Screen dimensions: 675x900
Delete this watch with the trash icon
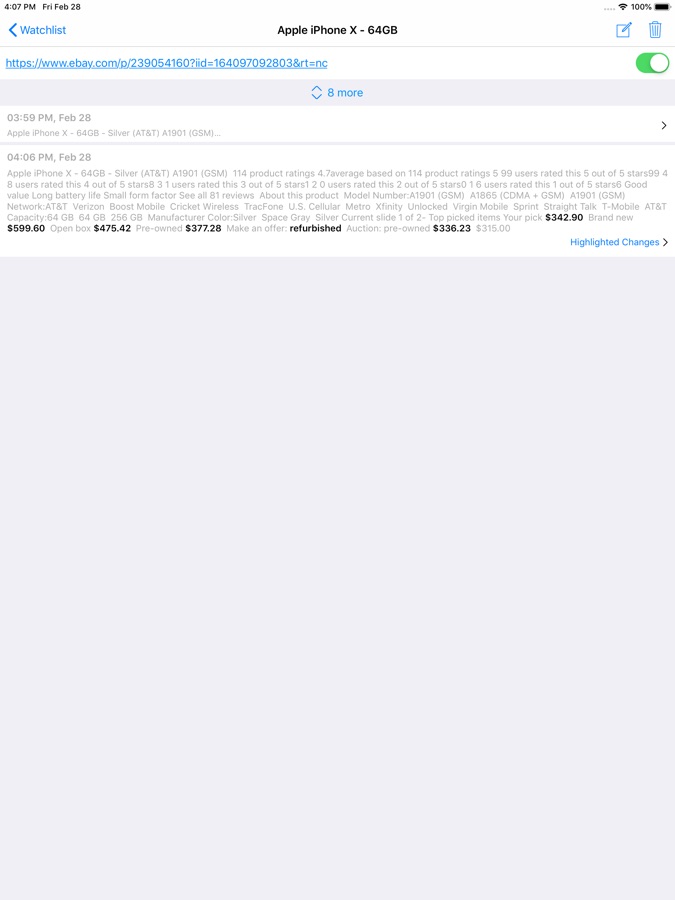click(x=655, y=30)
